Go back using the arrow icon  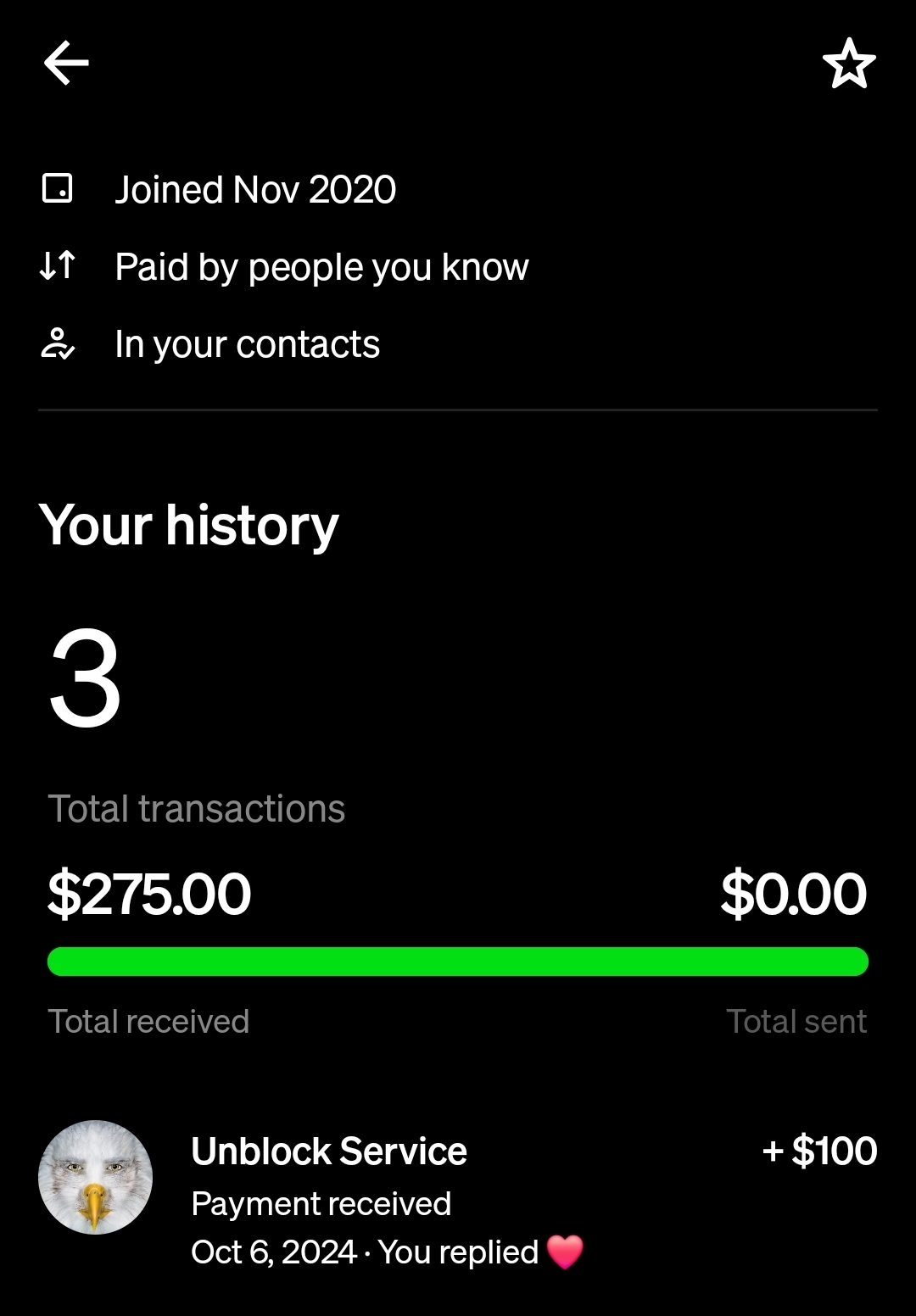(x=66, y=64)
